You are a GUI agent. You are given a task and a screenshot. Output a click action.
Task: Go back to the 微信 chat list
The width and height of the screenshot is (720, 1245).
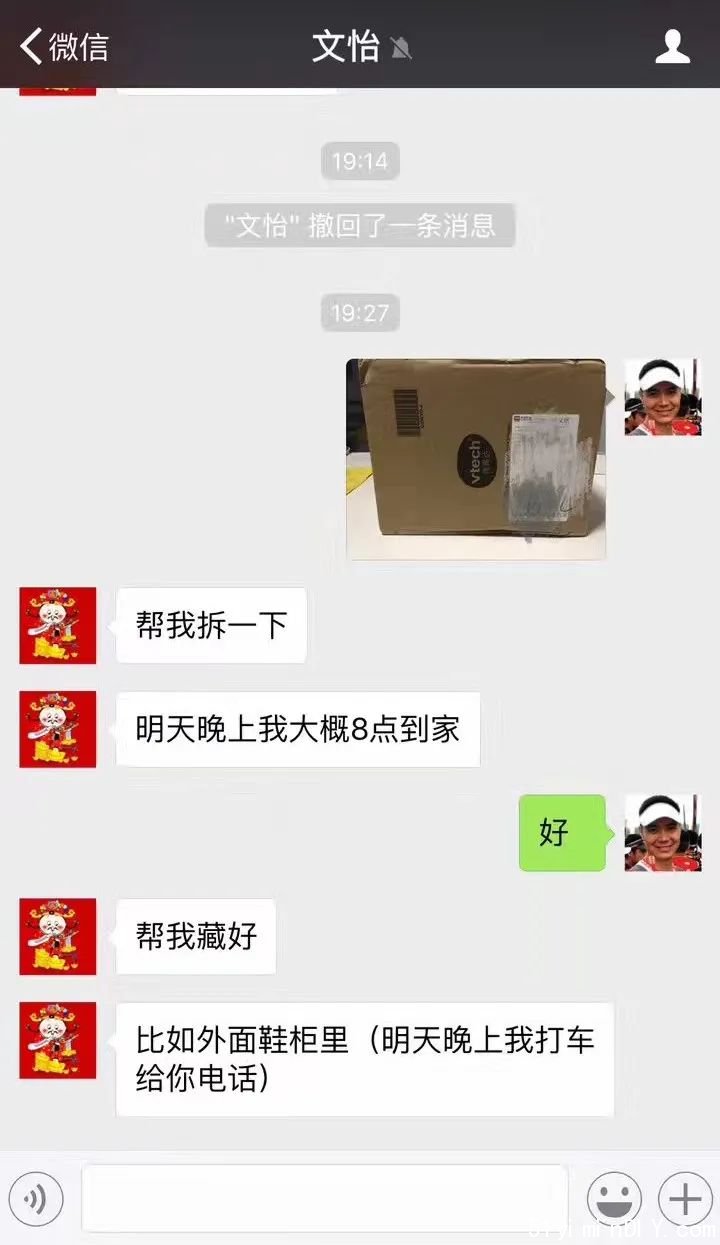[64, 47]
